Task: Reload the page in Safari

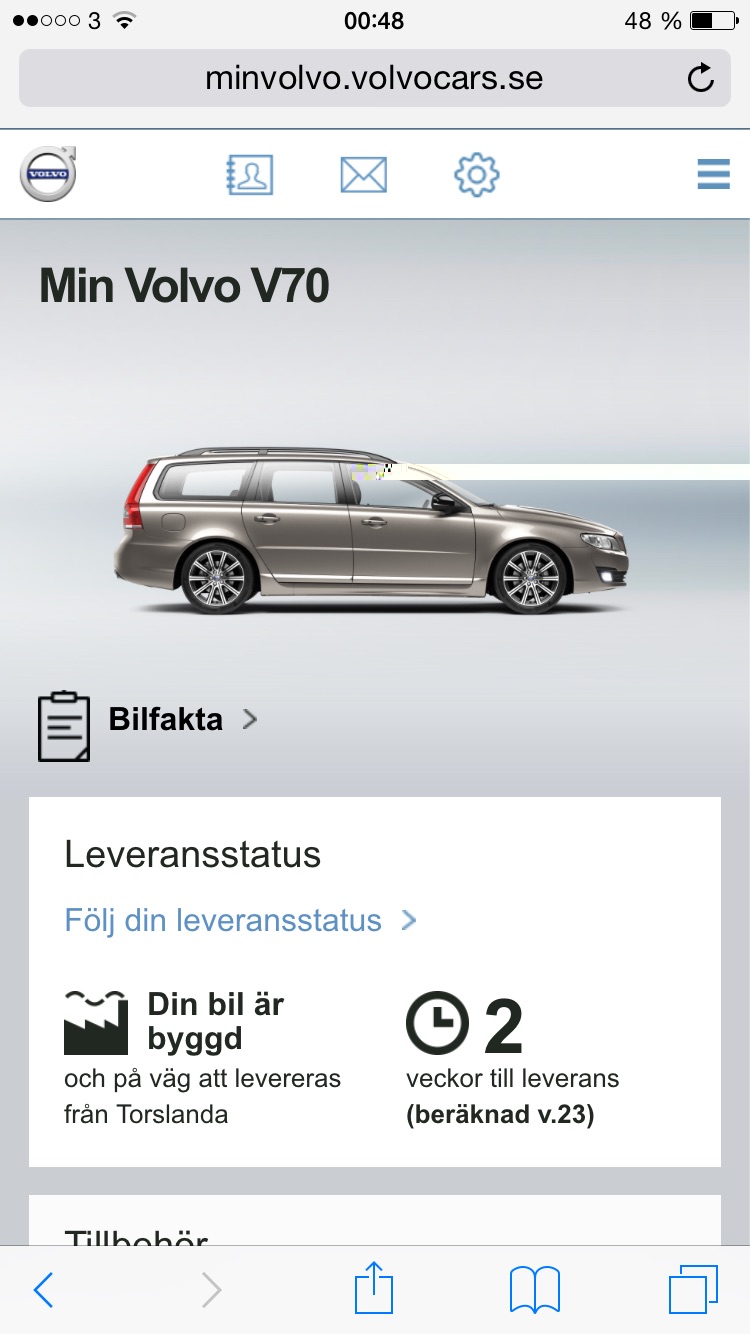Action: pos(701,78)
